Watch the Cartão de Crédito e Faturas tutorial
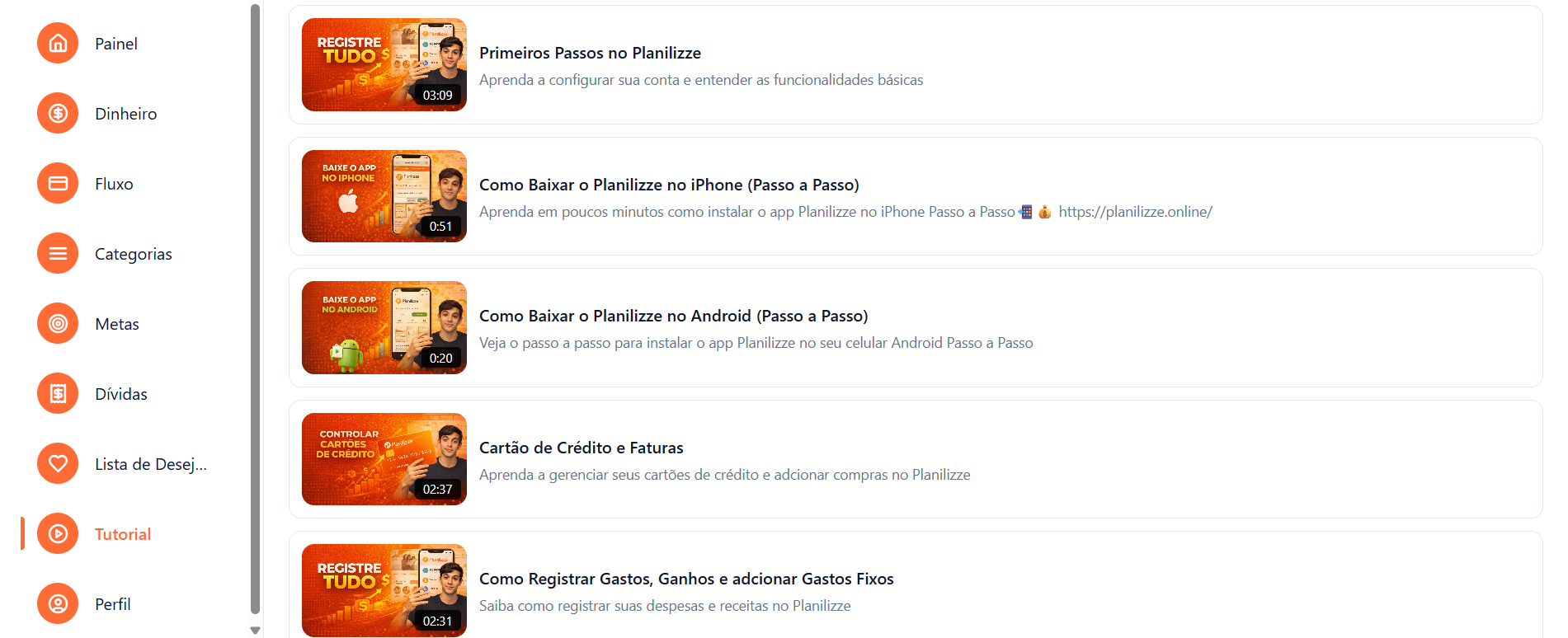Image resolution: width=1568 pixels, height=638 pixels. (x=384, y=459)
